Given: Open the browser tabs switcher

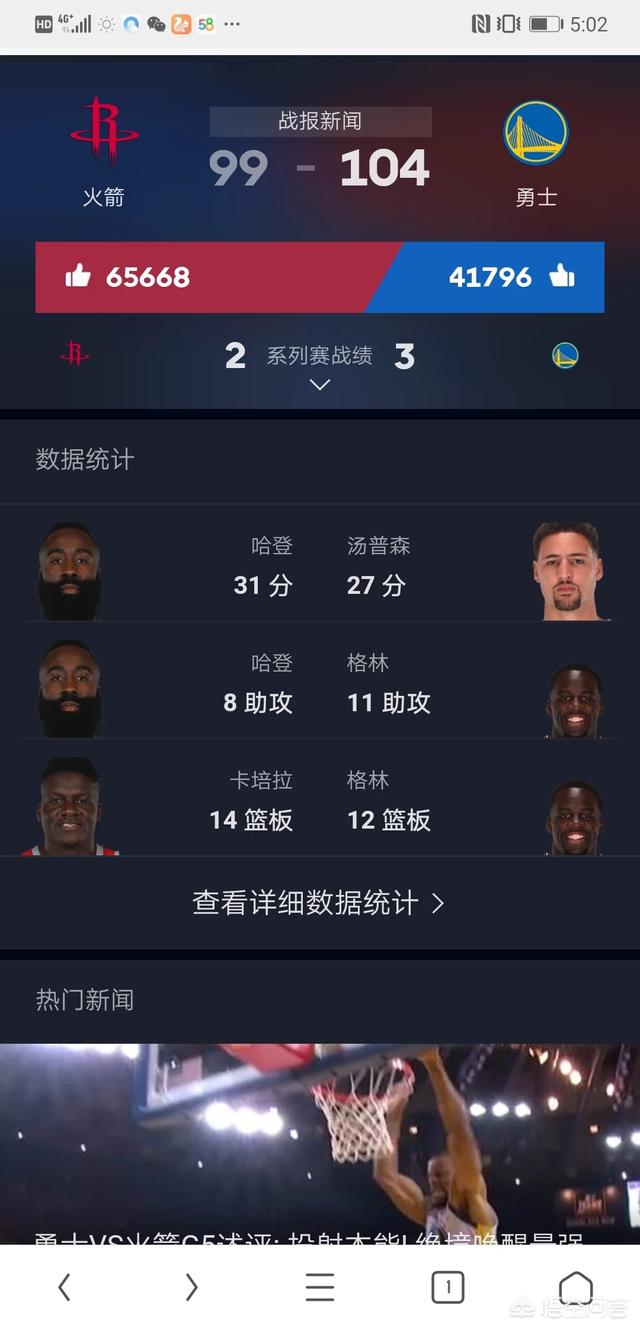Looking at the screenshot, I should (x=448, y=1287).
